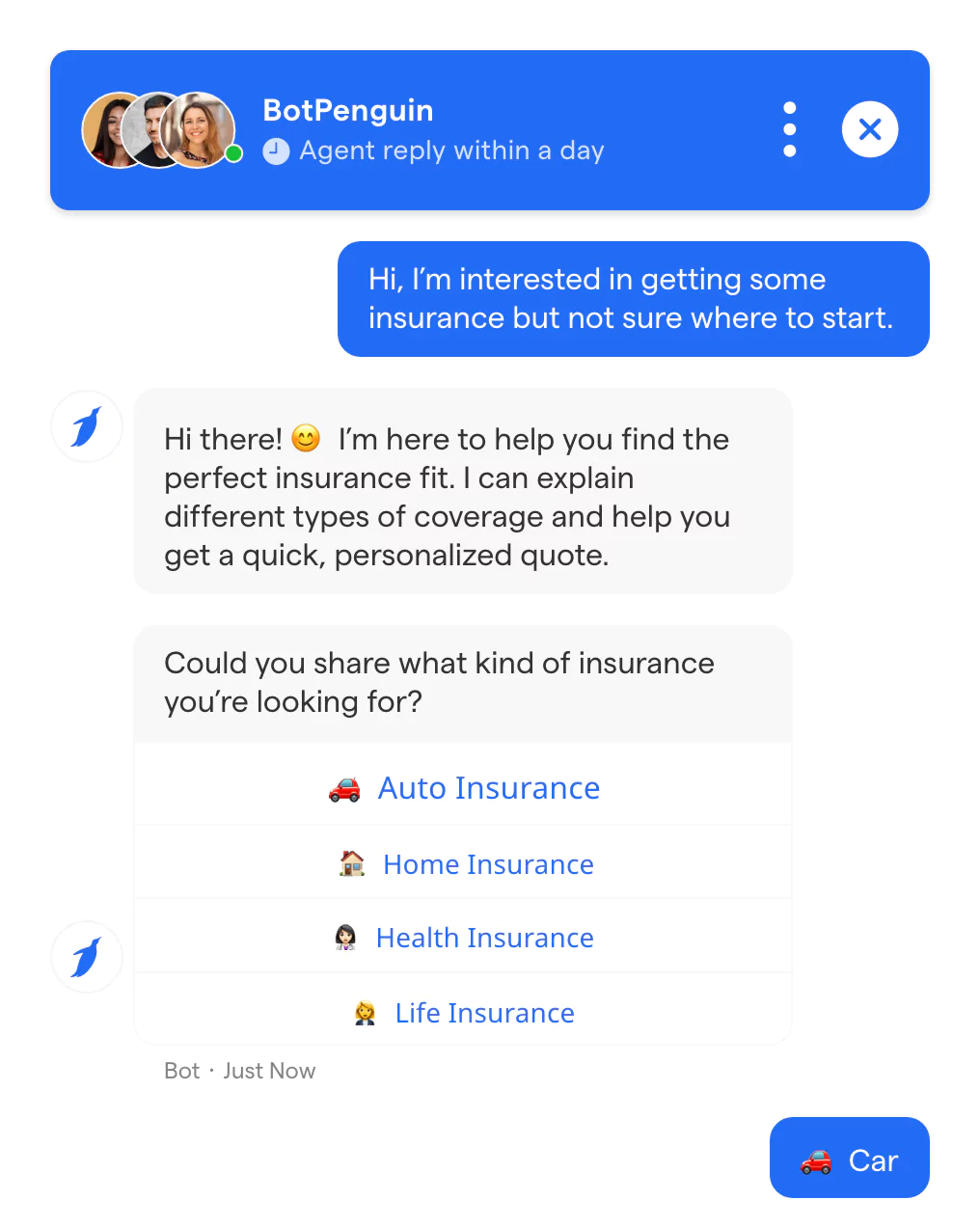The image size is (980, 1227).
Task: Click the health worker icon beside Health Insurance
Action: [x=345, y=937]
